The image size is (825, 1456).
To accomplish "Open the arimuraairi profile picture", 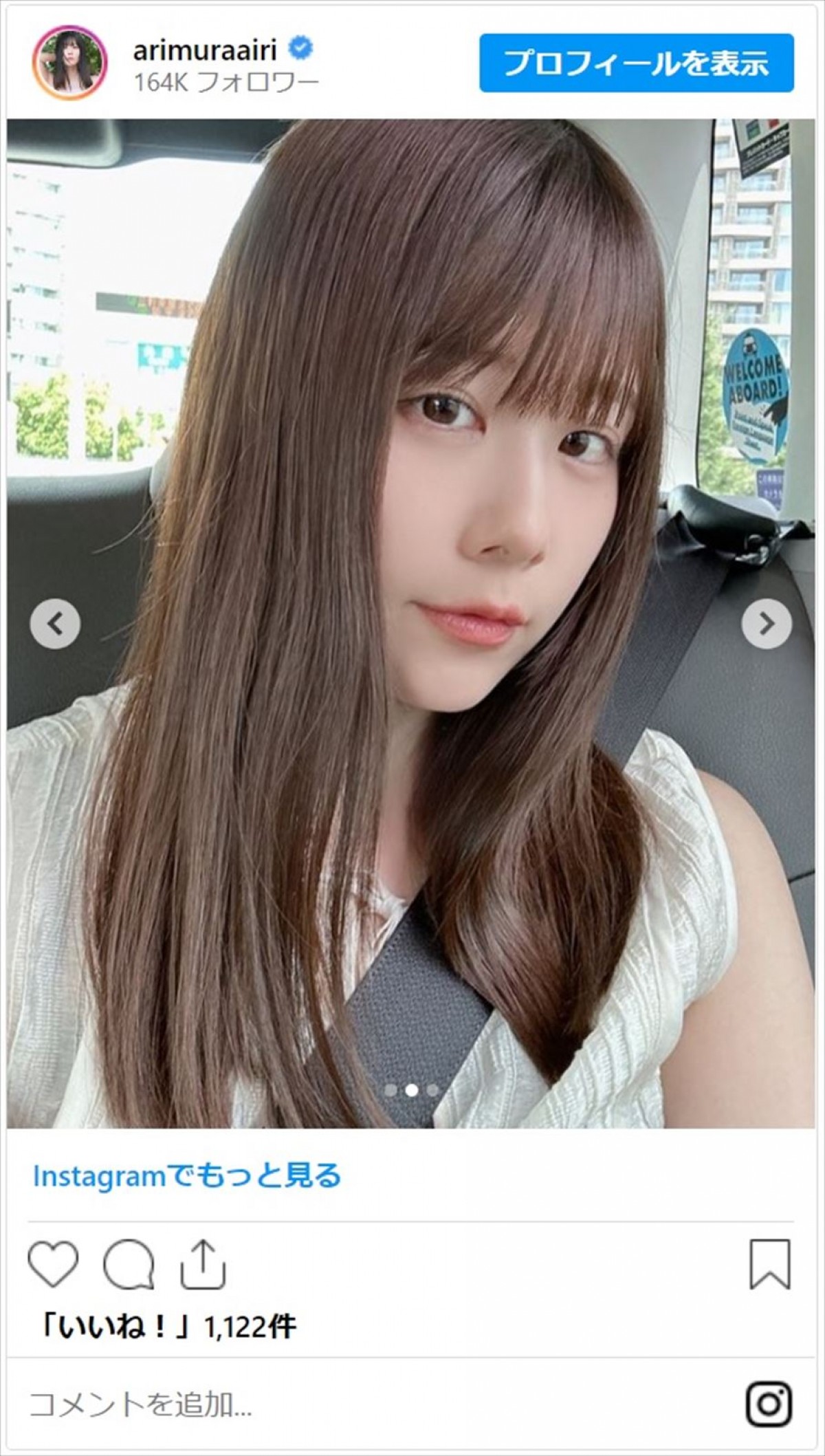I will pyautogui.click(x=70, y=63).
